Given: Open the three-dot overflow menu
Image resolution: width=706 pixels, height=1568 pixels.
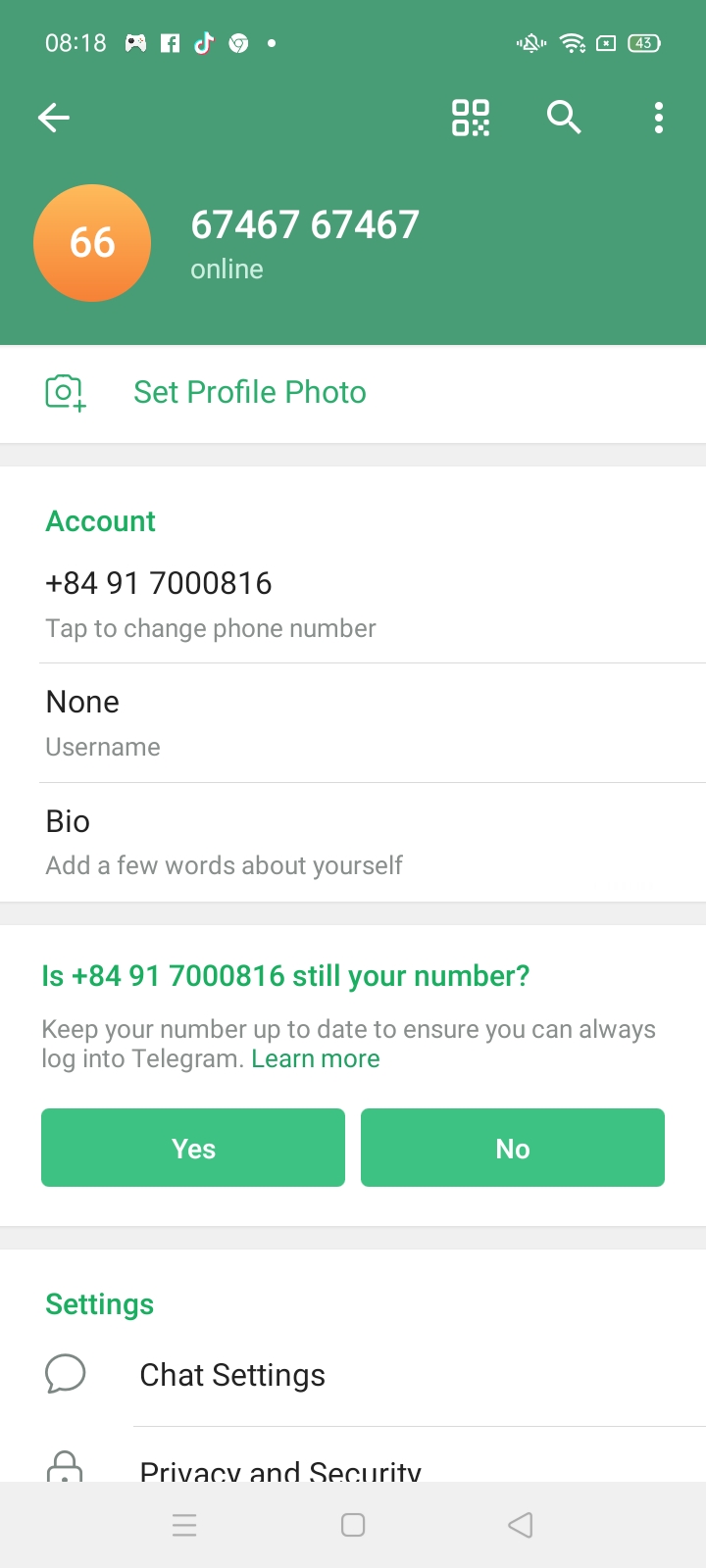Looking at the screenshot, I should (x=658, y=118).
